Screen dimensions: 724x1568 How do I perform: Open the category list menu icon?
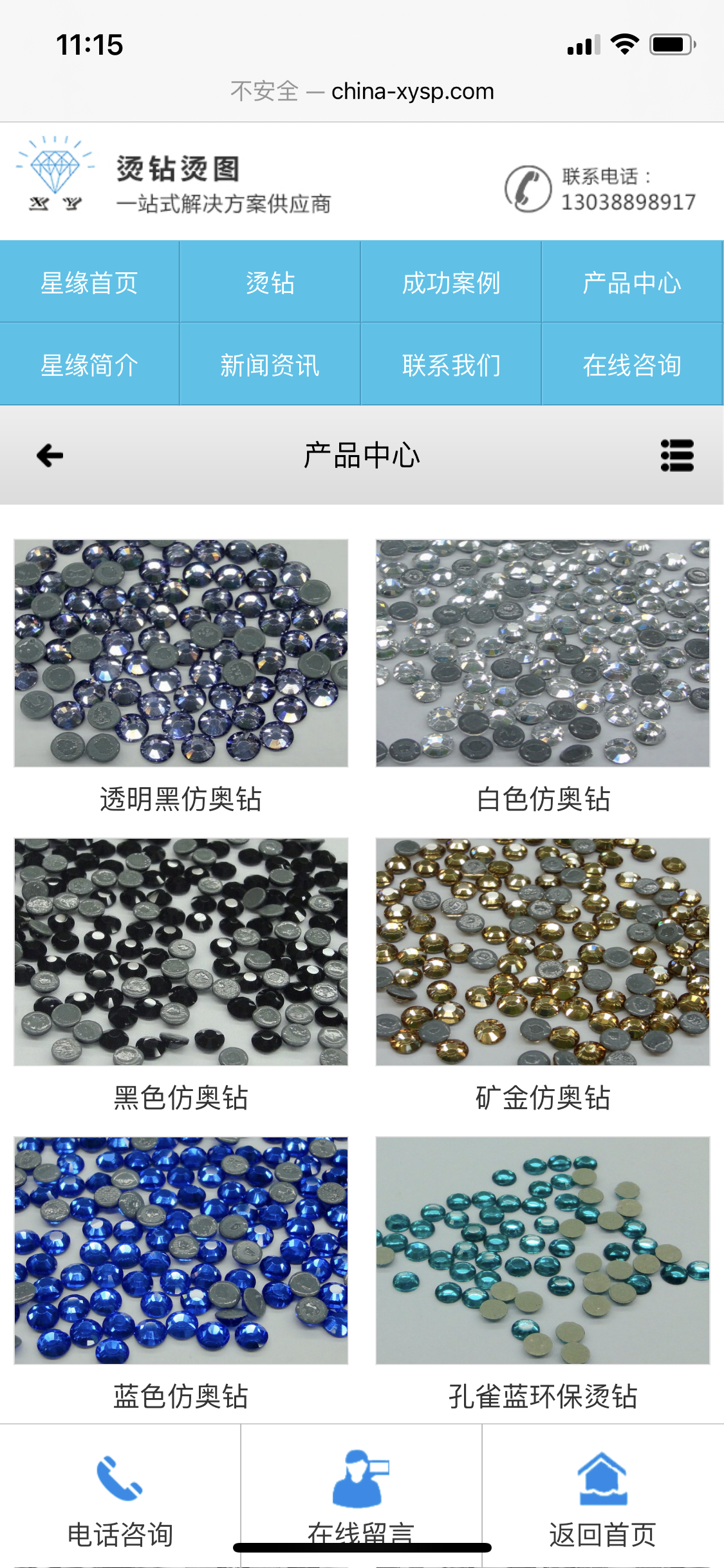[x=677, y=456]
